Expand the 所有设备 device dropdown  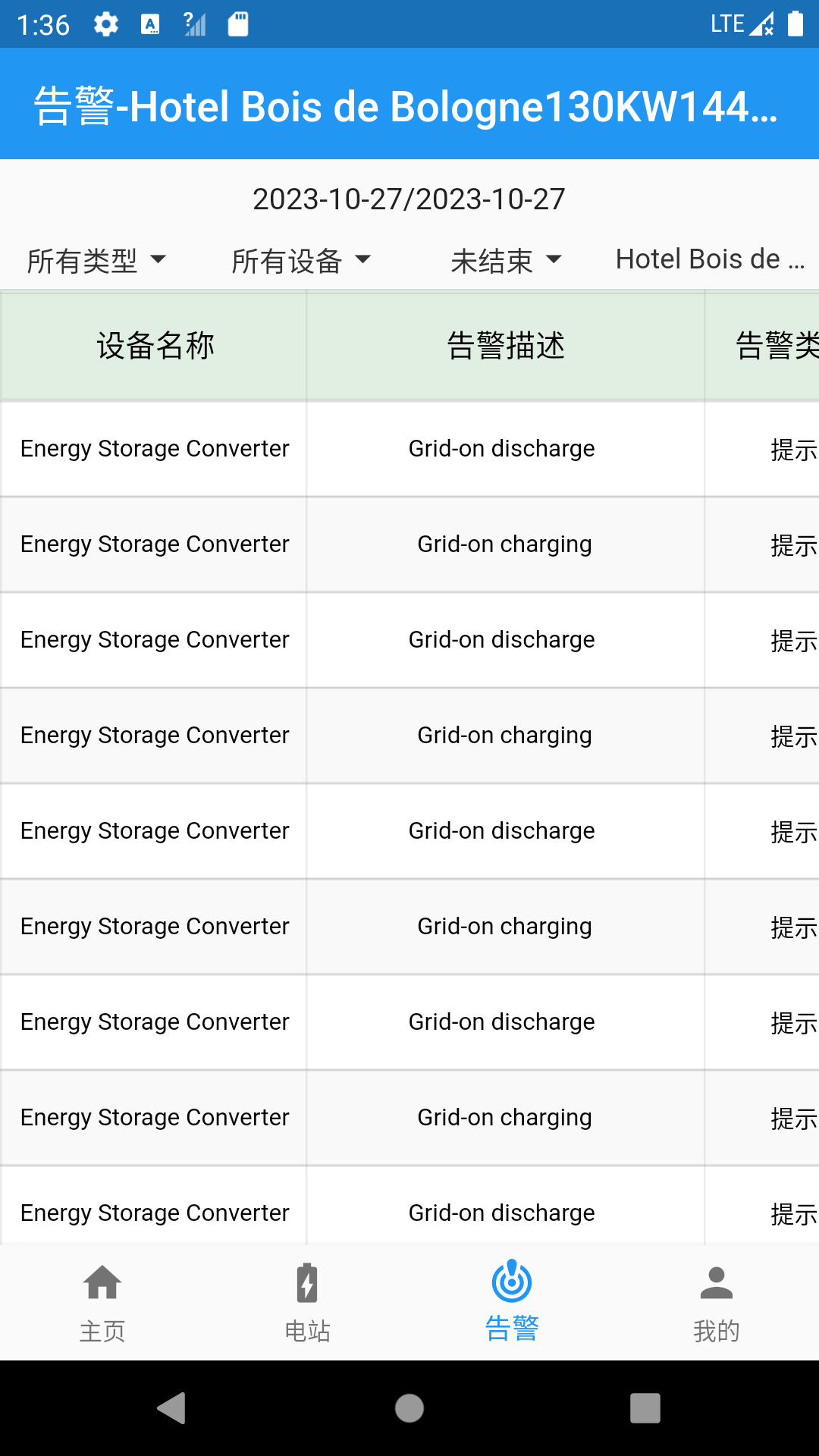click(x=301, y=260)
